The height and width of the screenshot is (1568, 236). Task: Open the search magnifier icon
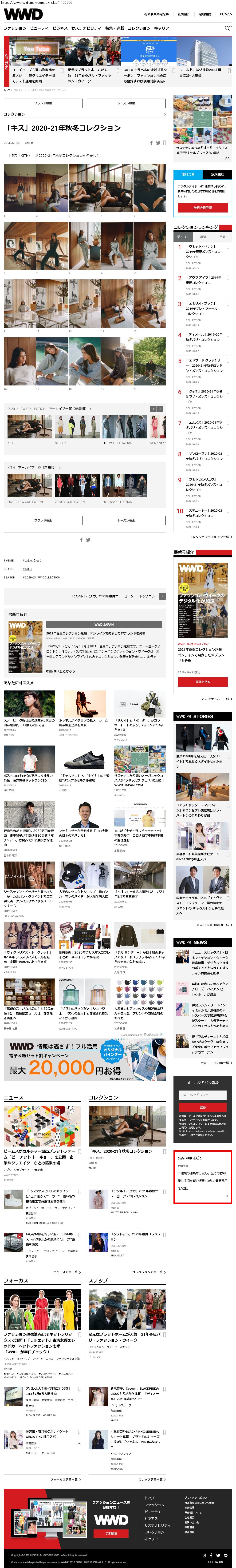[228, 28]
